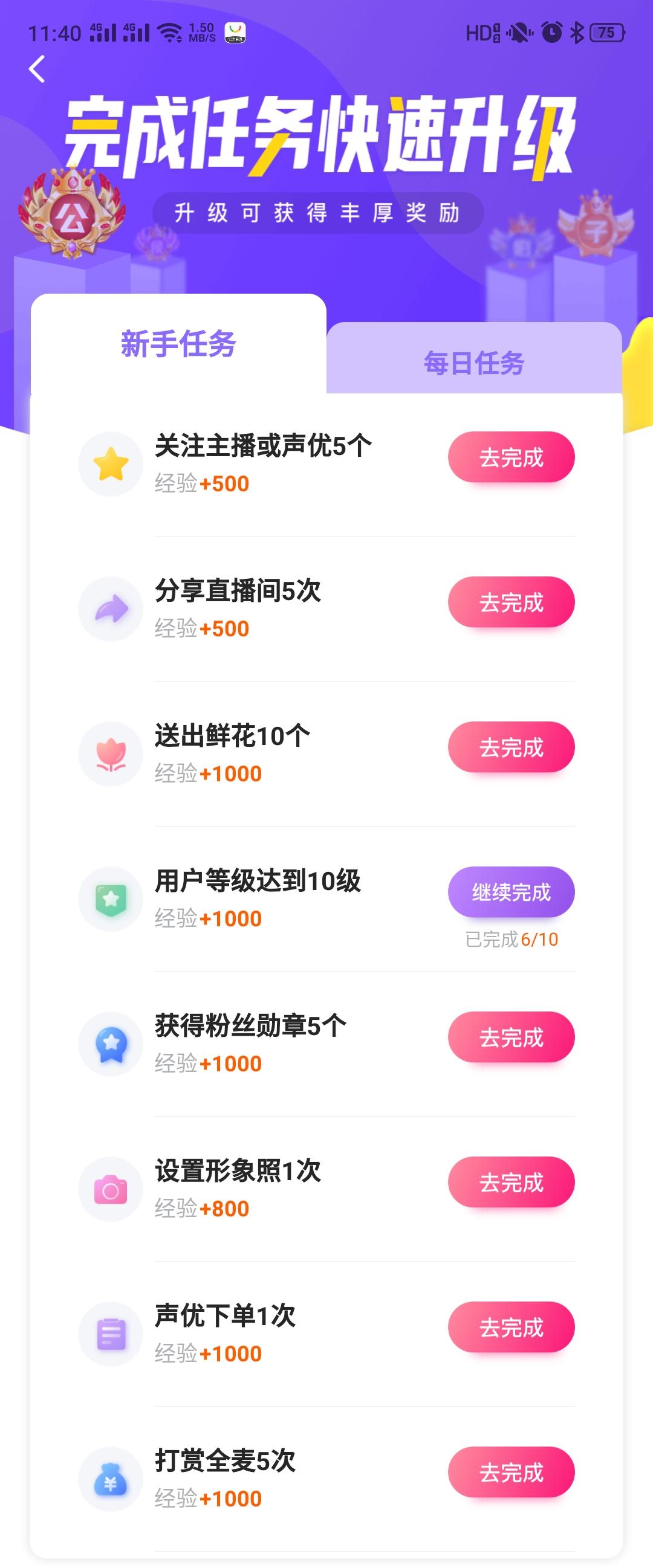Image resolution: width=653 pixels, height=1568 pixels.
Task: Switch to the 每日任务 tab
Action: pyautogui.click(x=474, y=363)
